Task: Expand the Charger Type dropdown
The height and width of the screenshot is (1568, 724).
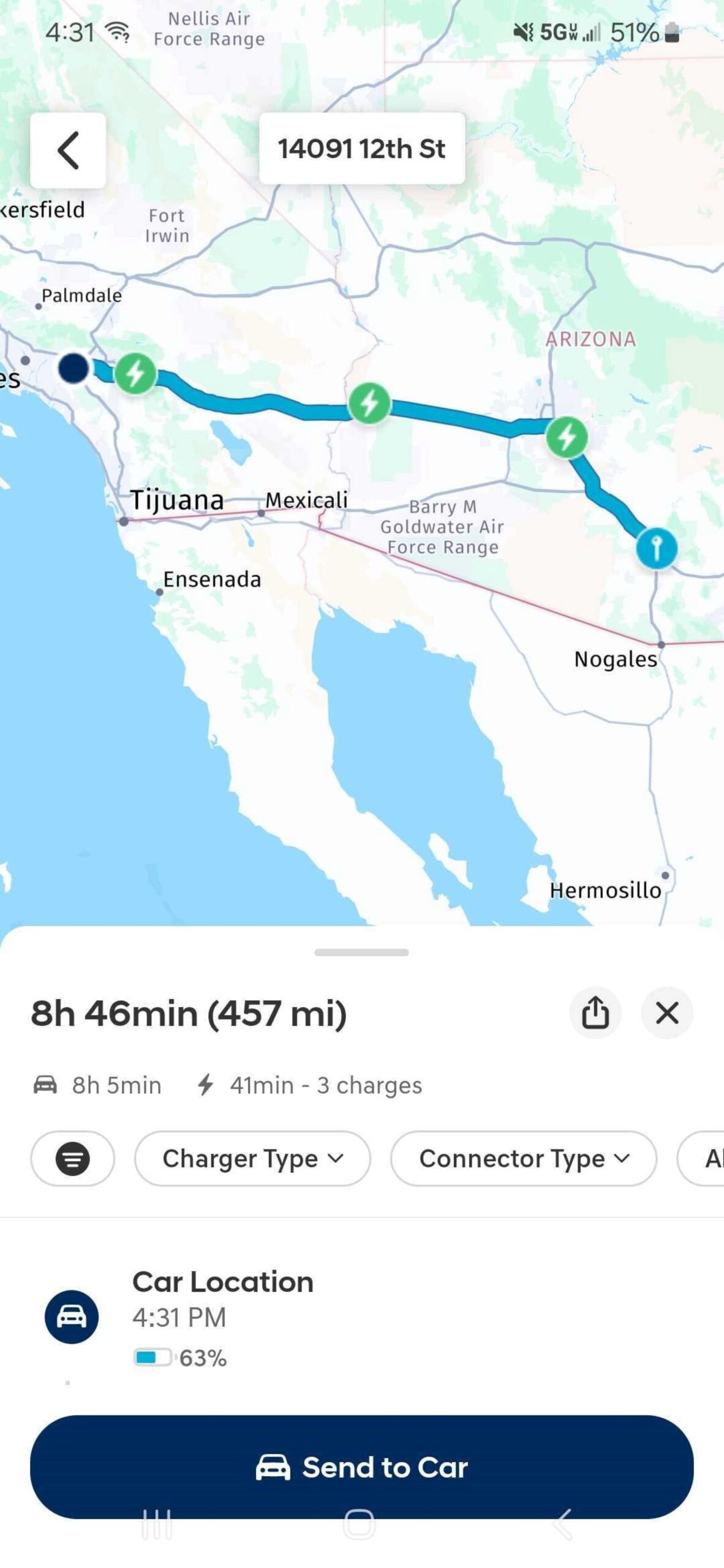Action: pos(252,1158)
